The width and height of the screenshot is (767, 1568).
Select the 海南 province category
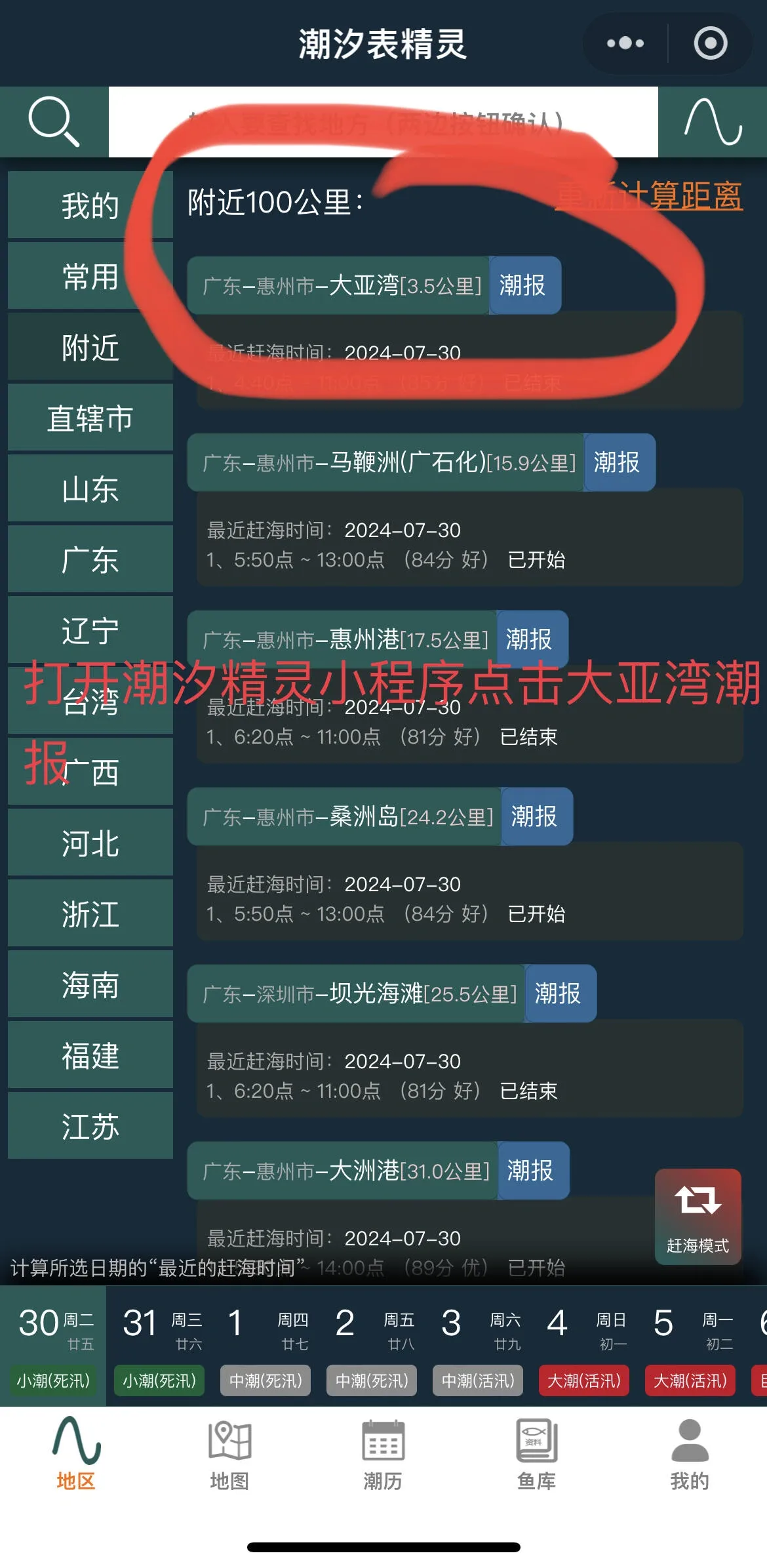pyautogui.click(x=90, y=984)
